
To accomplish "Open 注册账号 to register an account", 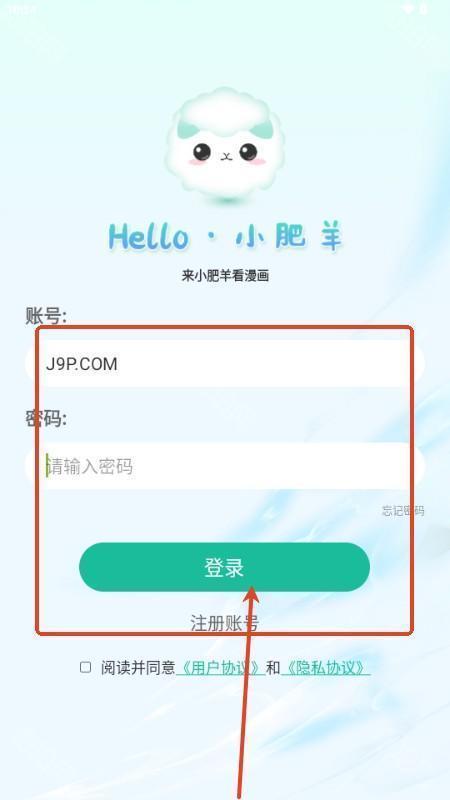I will pos(224,623).
